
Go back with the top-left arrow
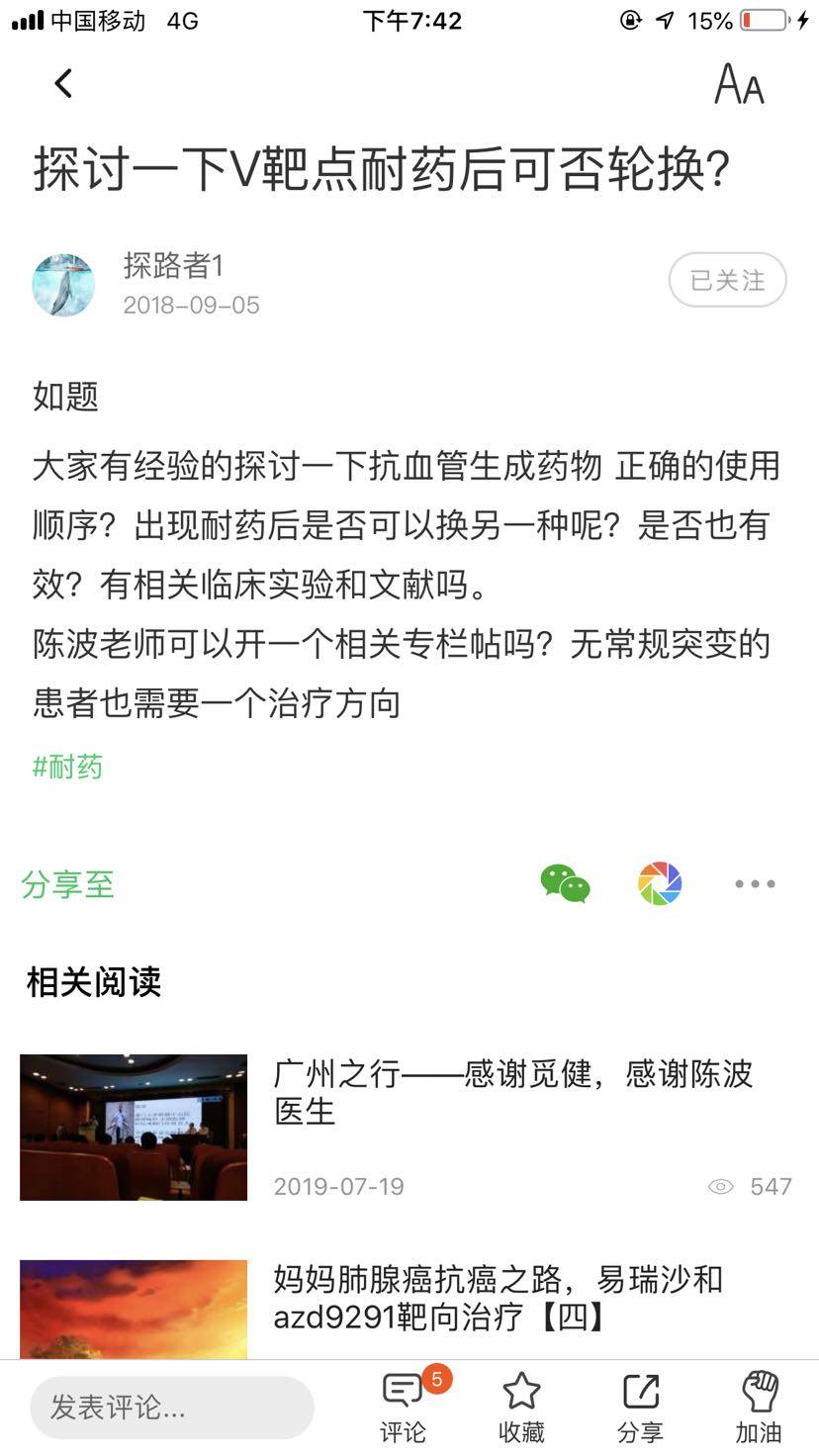pos(64,84)
